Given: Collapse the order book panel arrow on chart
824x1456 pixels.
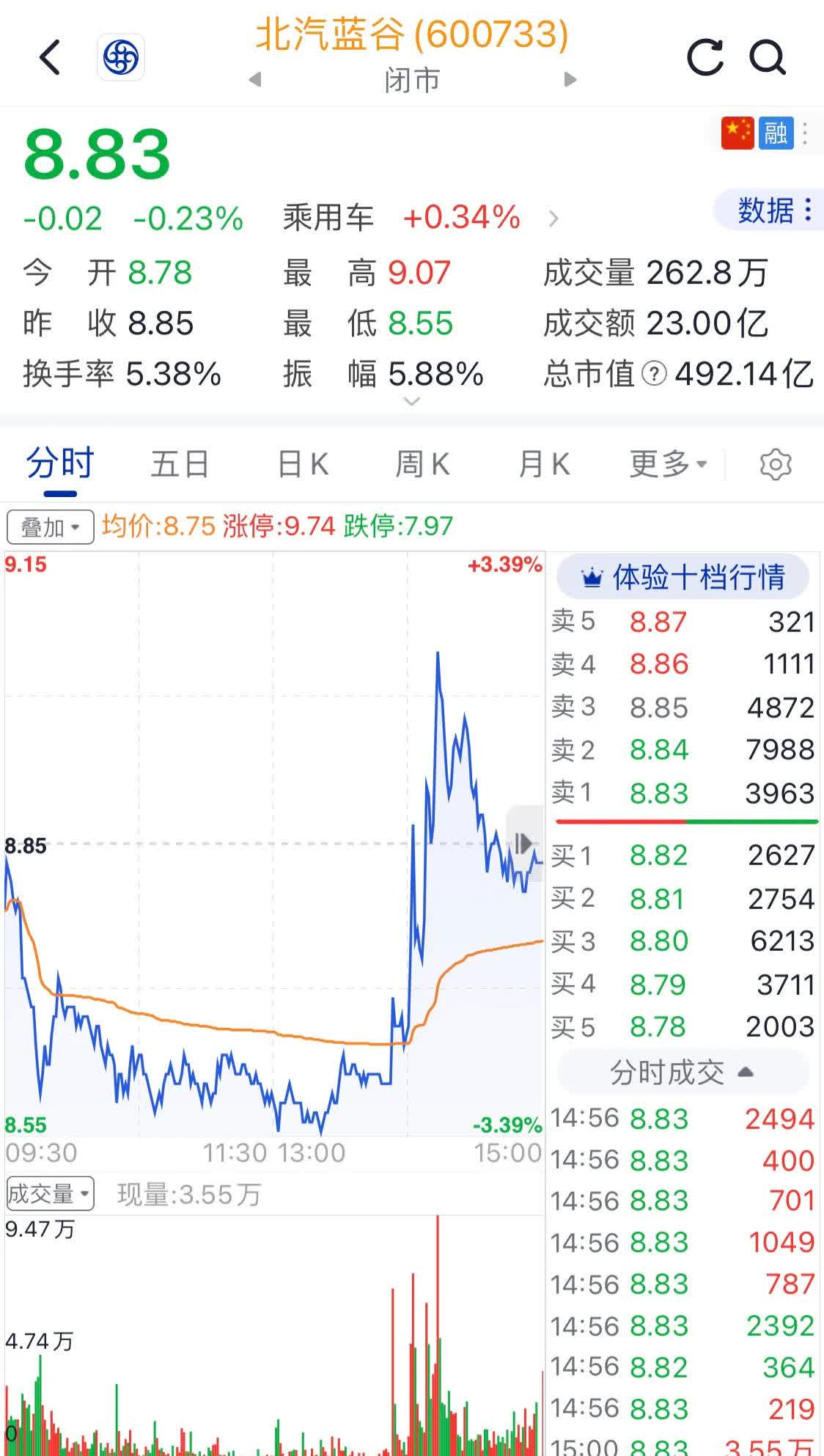Looking at the screenshot, I should click(x=523, y=845).
